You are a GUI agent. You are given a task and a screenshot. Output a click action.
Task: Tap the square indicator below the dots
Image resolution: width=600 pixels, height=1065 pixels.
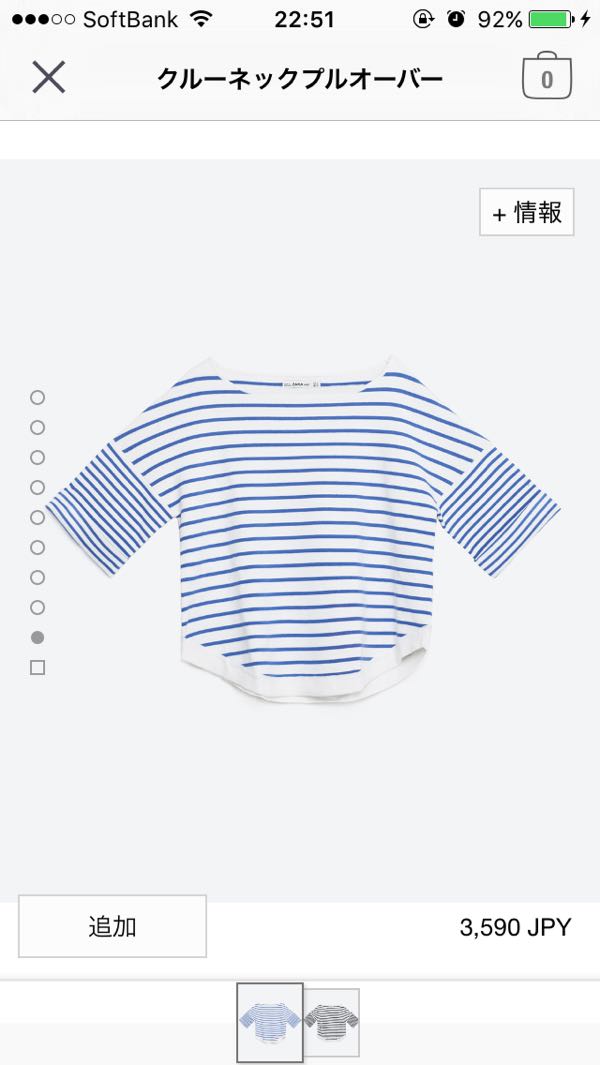click(x=37, y=668)
